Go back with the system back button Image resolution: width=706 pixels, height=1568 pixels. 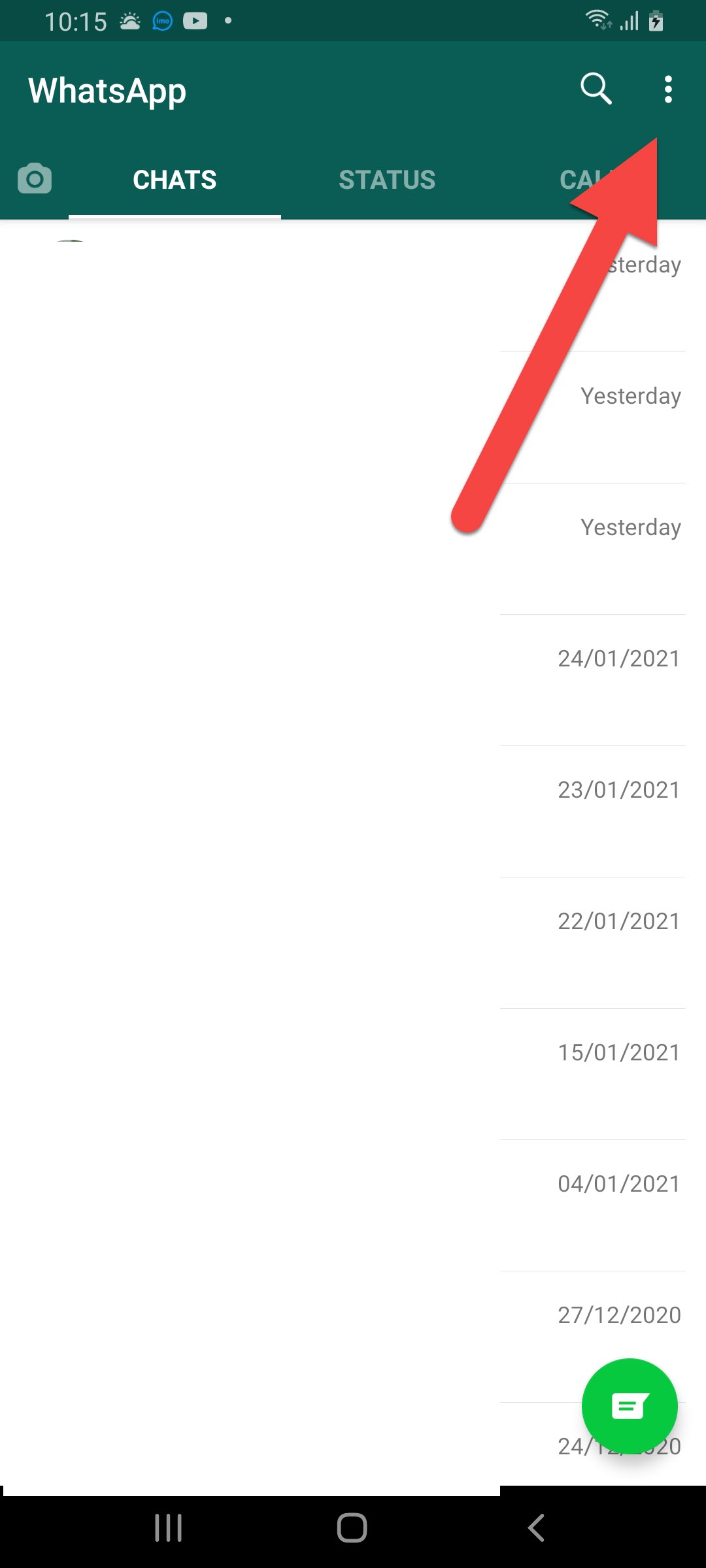[536, 1528]
